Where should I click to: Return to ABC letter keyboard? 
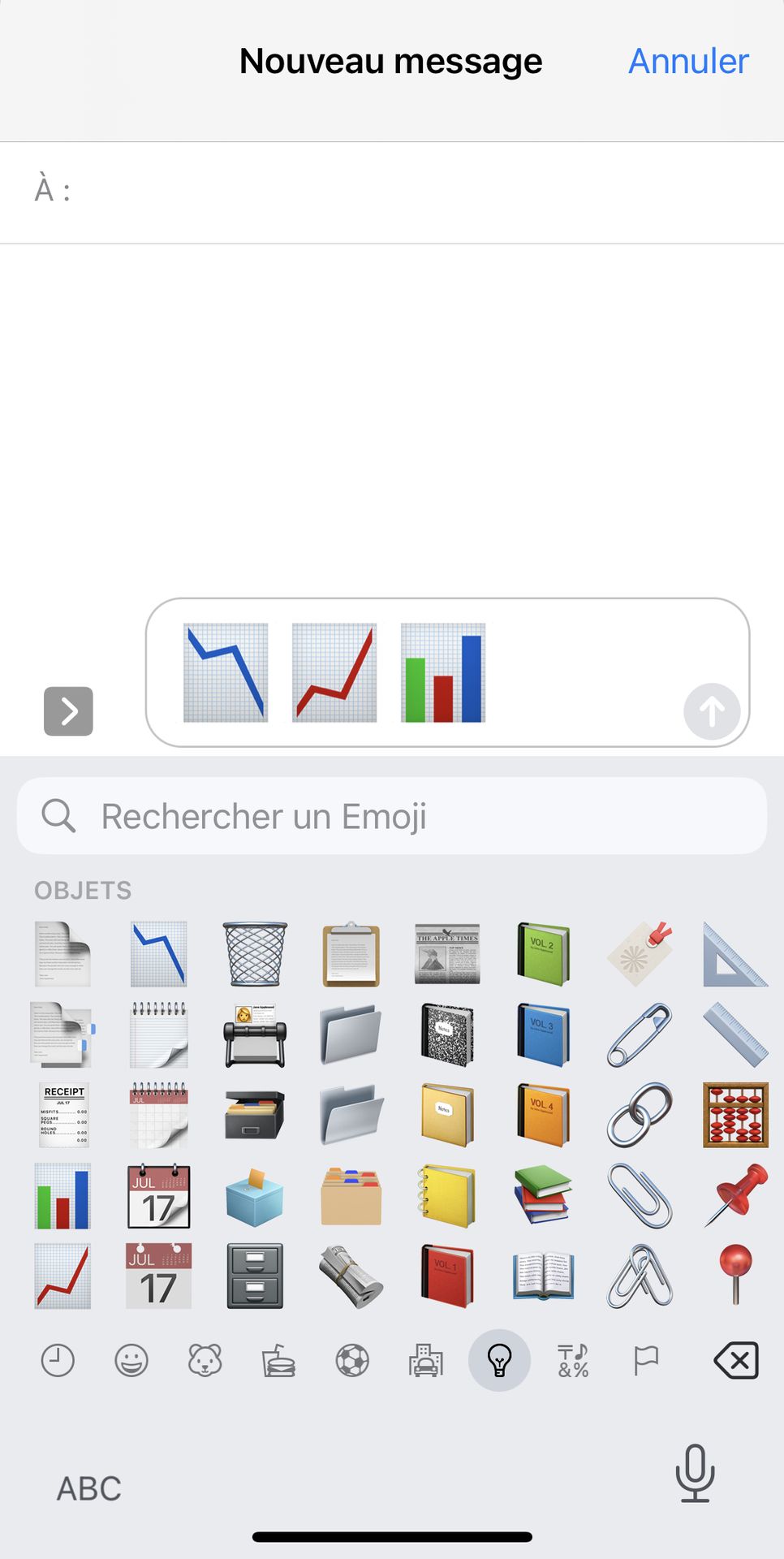coord(89,1488)
